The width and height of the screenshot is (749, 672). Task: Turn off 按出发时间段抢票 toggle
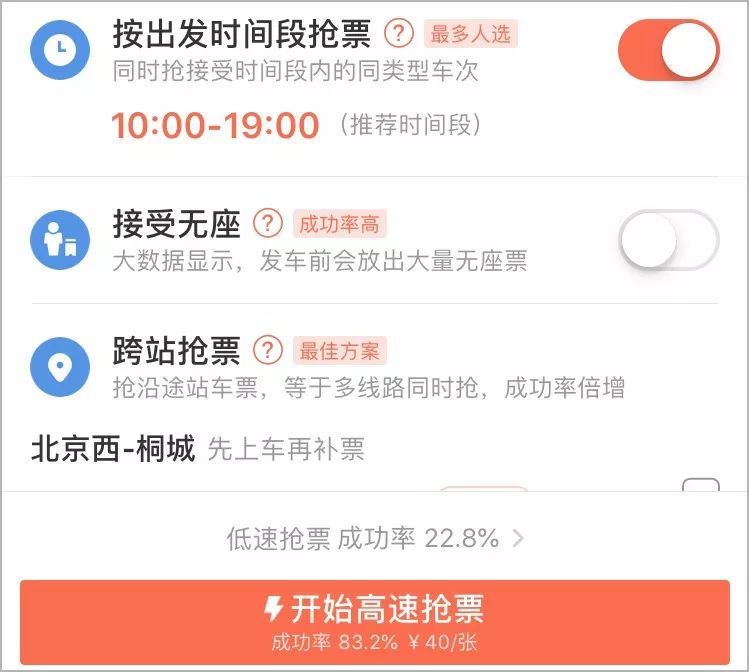(x=669, y=50)
